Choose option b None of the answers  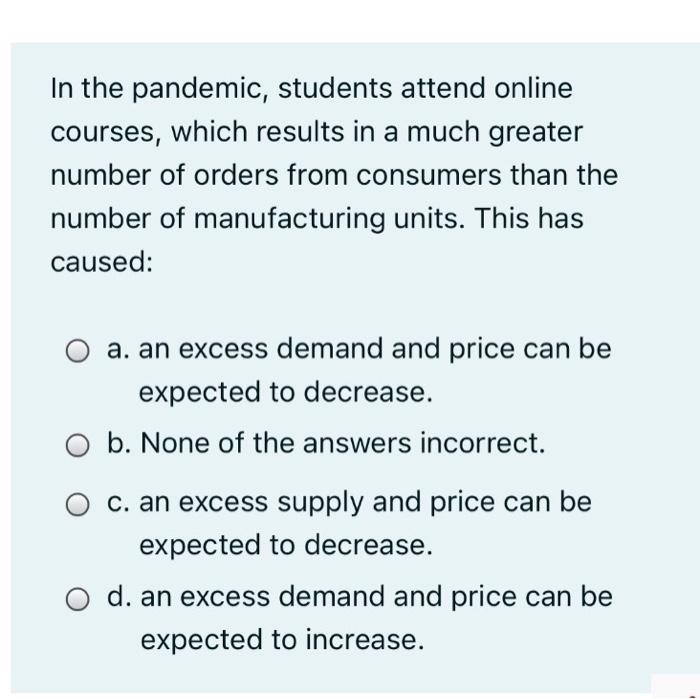click(78, 445)
